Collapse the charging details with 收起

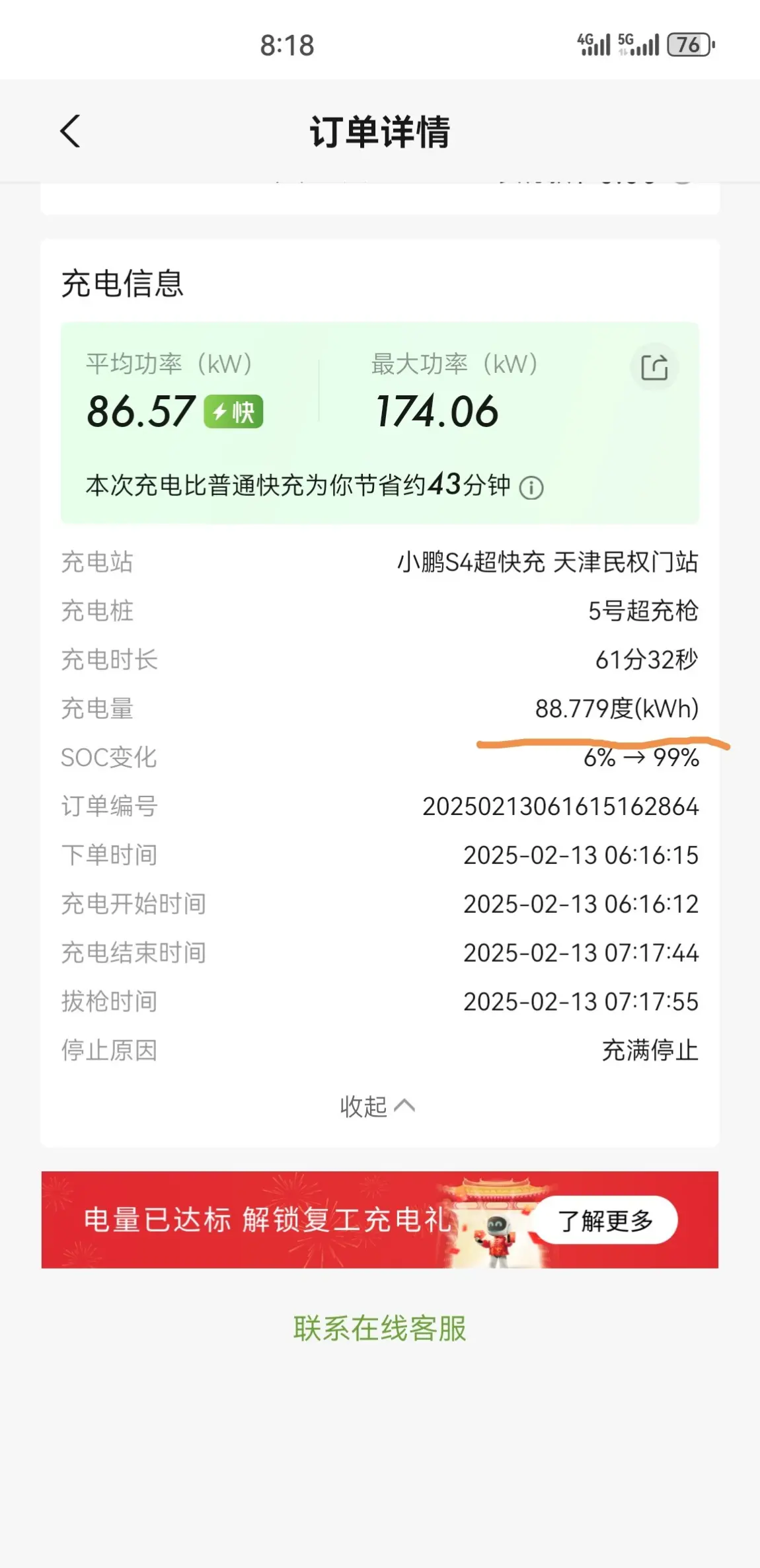[377, 1106]
